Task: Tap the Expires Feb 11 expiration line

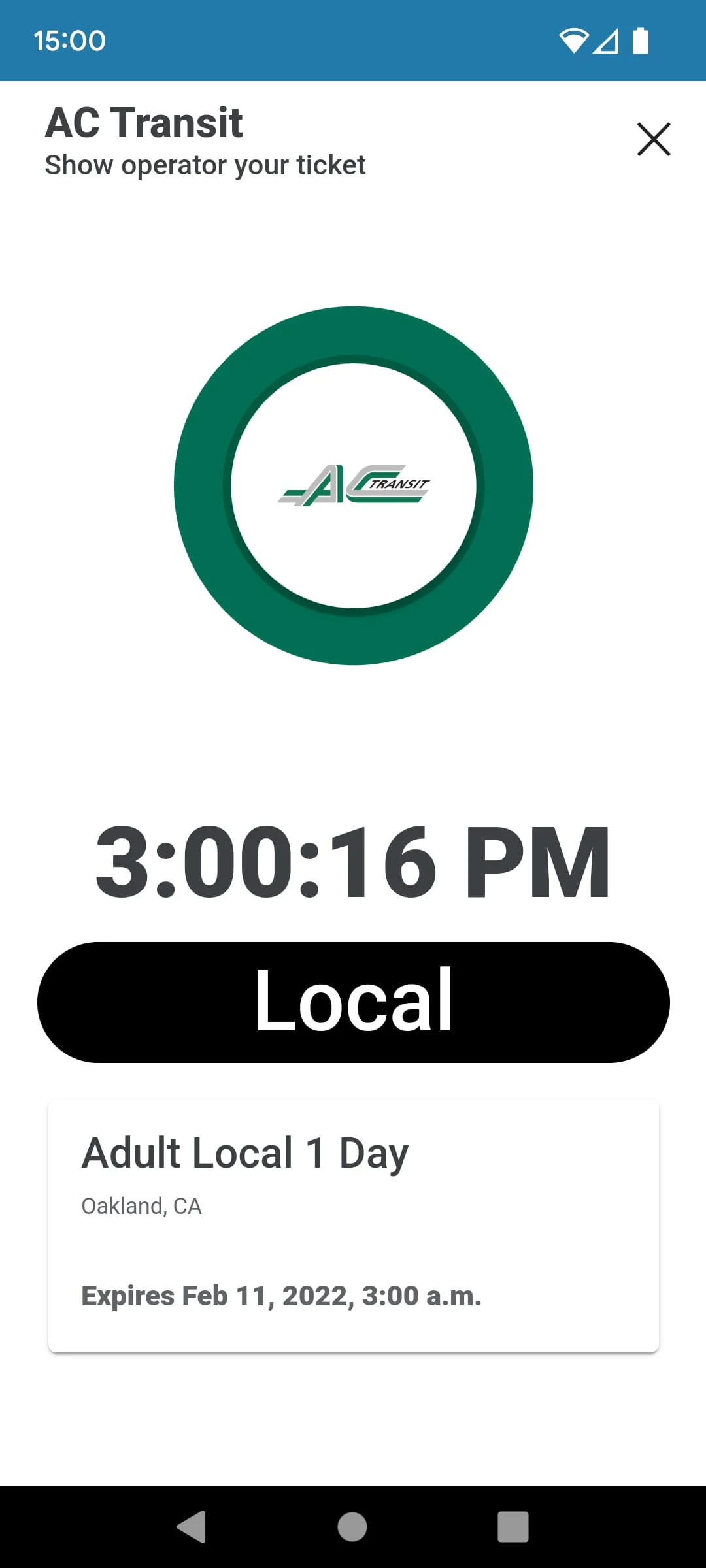Action: [281, 1296]
